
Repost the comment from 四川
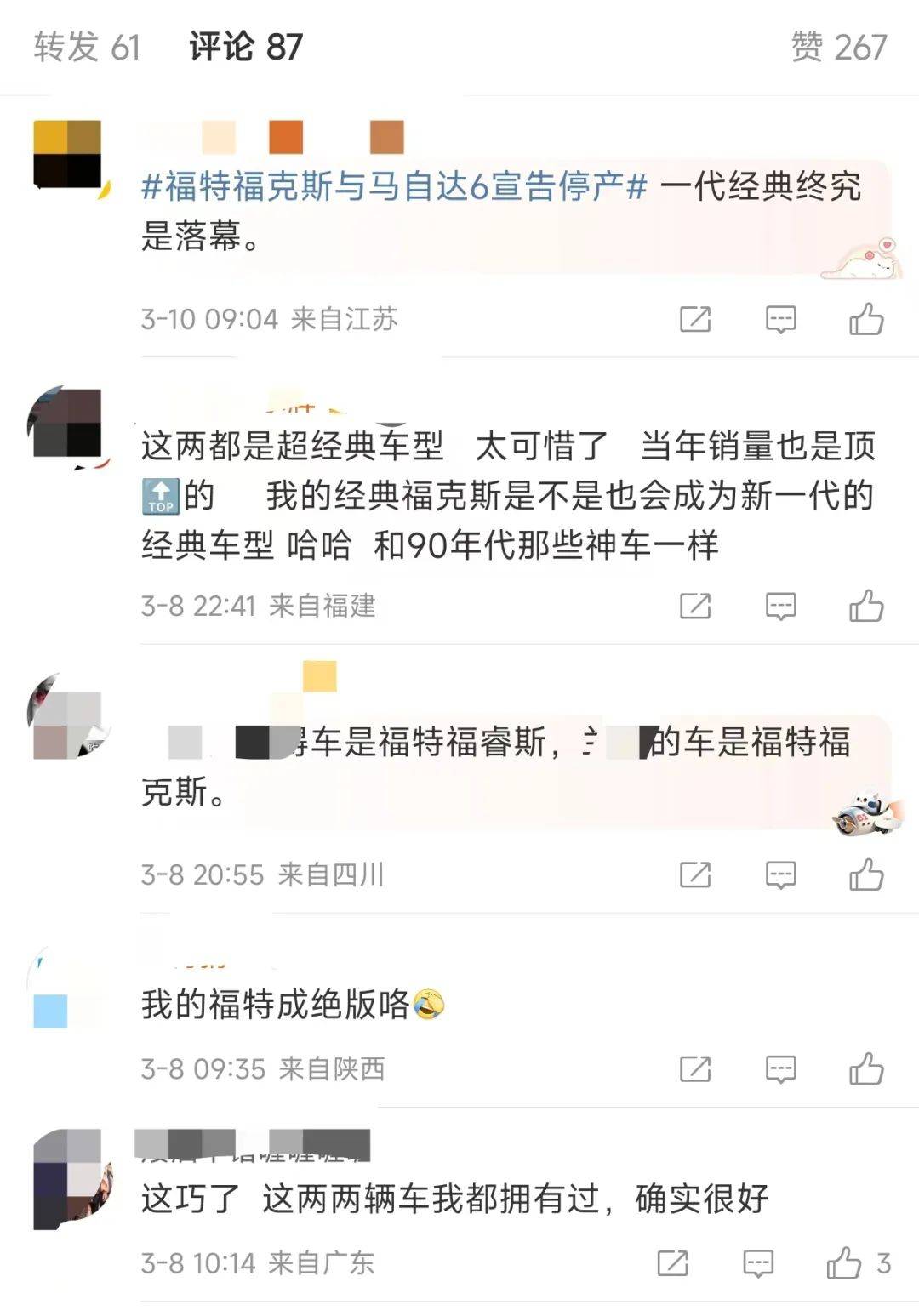coord(694,875)
